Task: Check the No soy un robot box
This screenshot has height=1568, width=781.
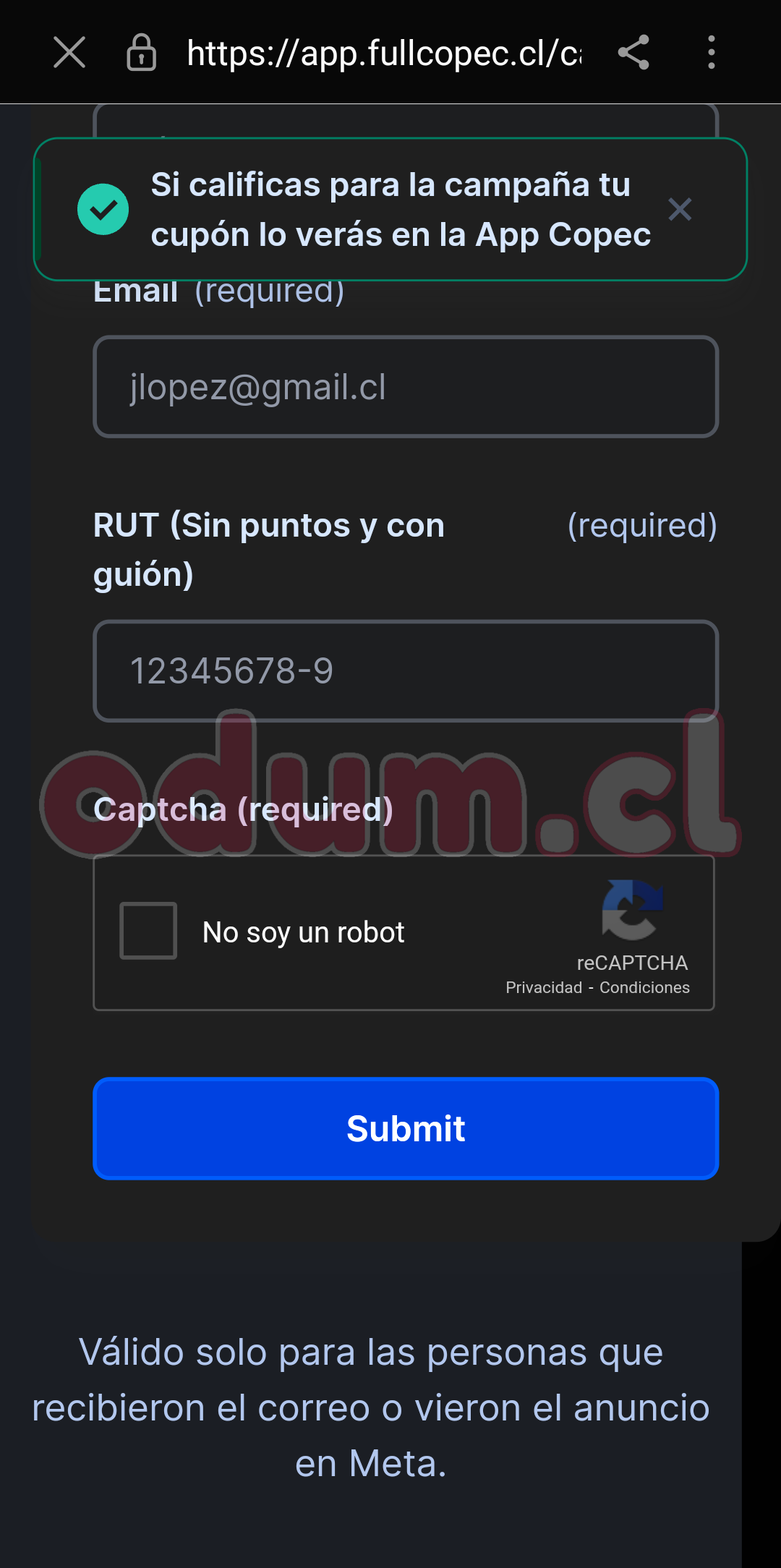Action: pos(148,931)
